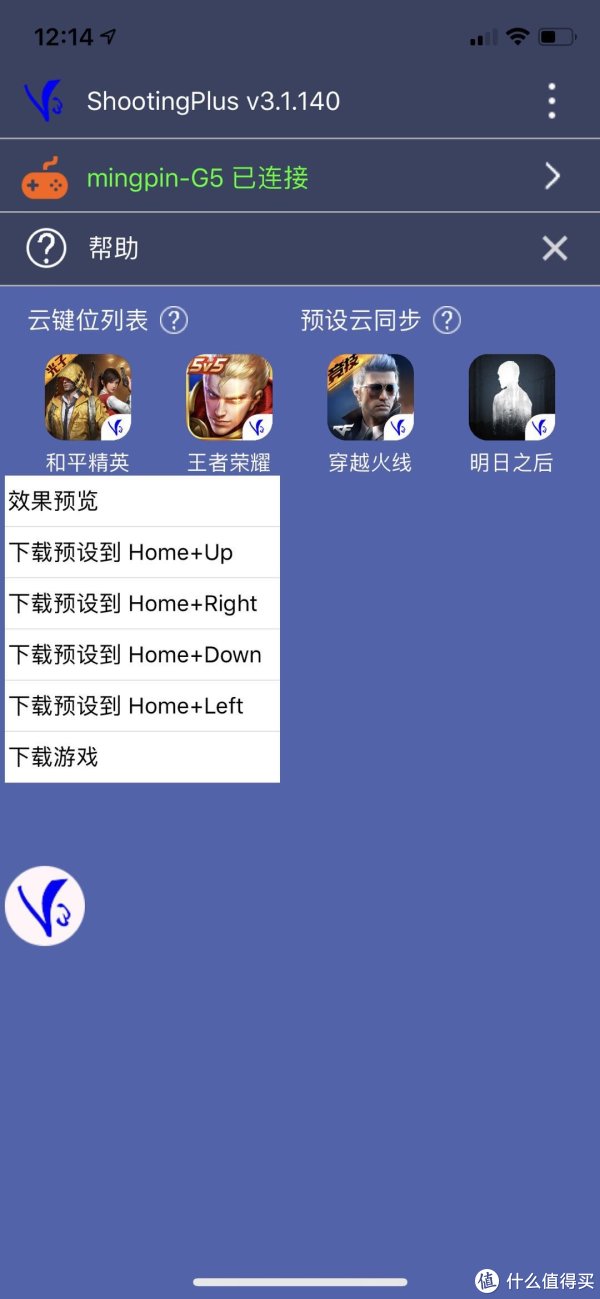Download preset to Home+Down
600x1299 pixels.
click(142, 655)
